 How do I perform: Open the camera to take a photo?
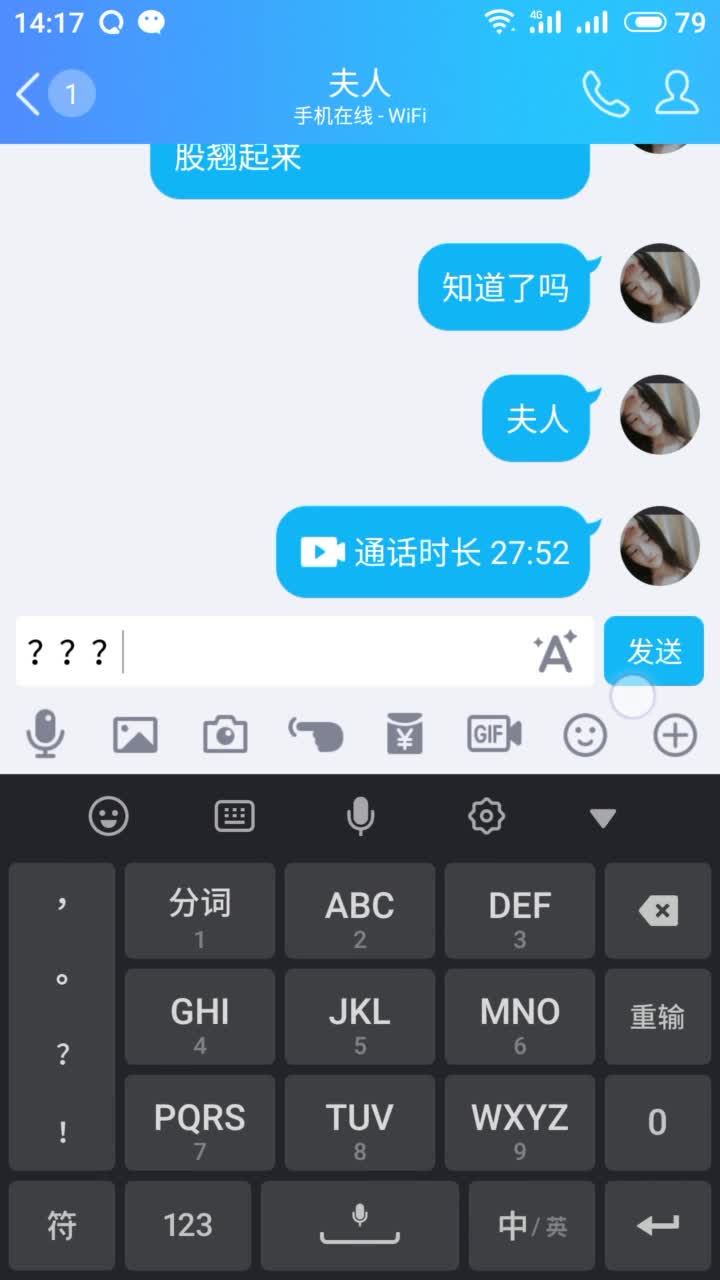point(225,735)
